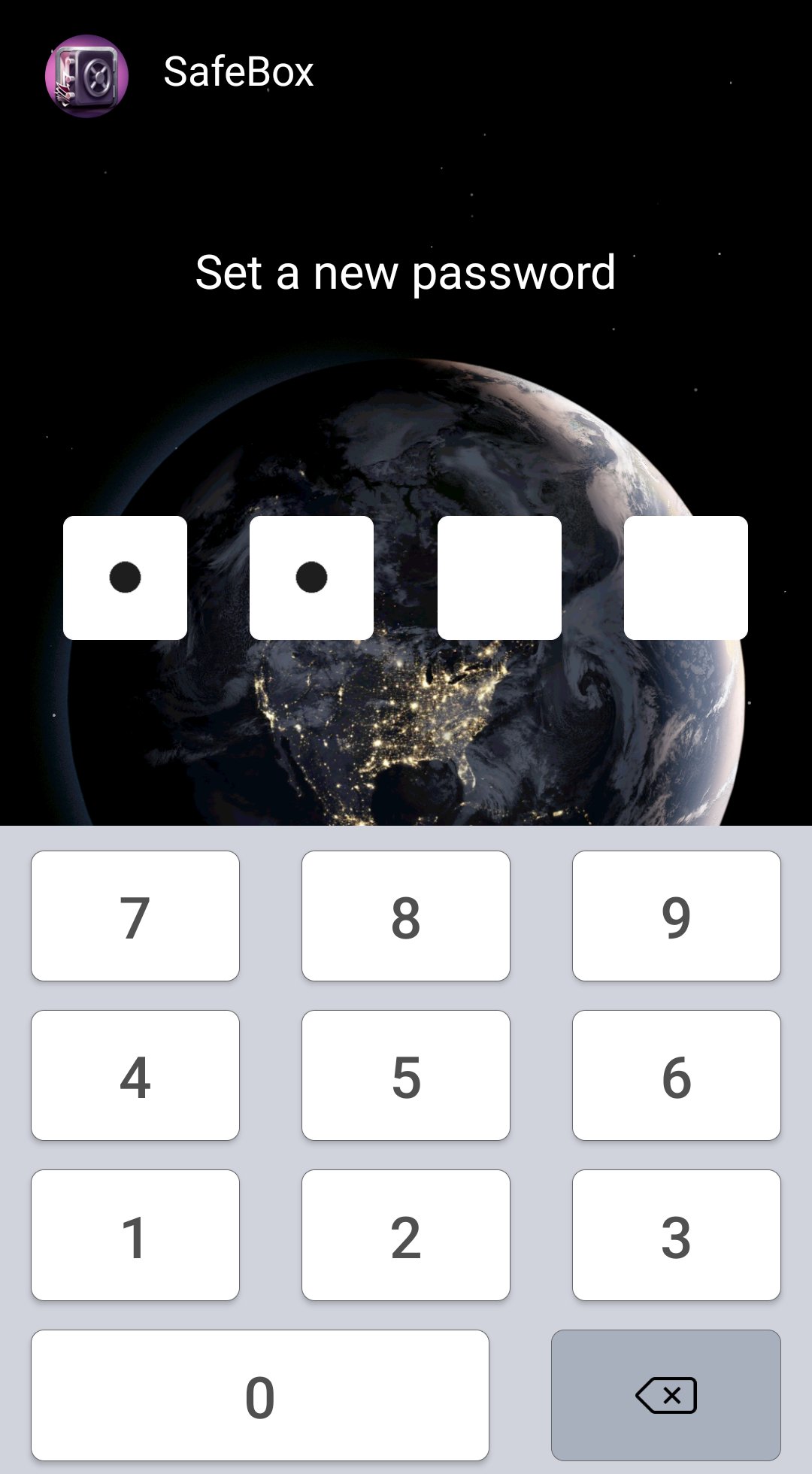Enter digit 4 for the password
The height and width of the screenshot is (1474, 812).
[135, 1075]
